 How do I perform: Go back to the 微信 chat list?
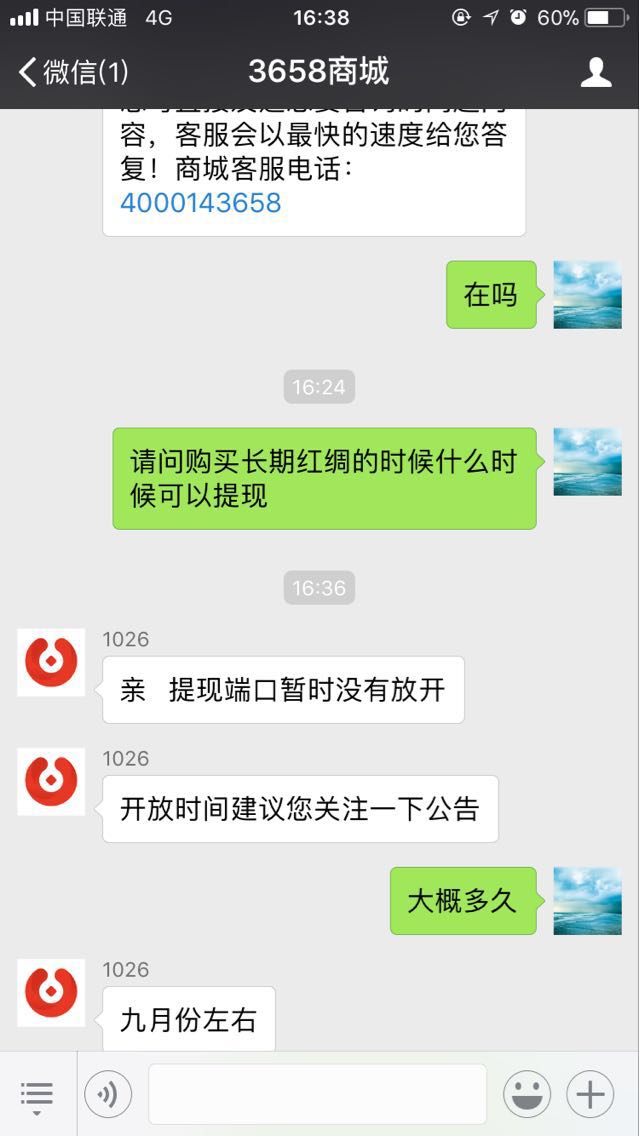72,72
